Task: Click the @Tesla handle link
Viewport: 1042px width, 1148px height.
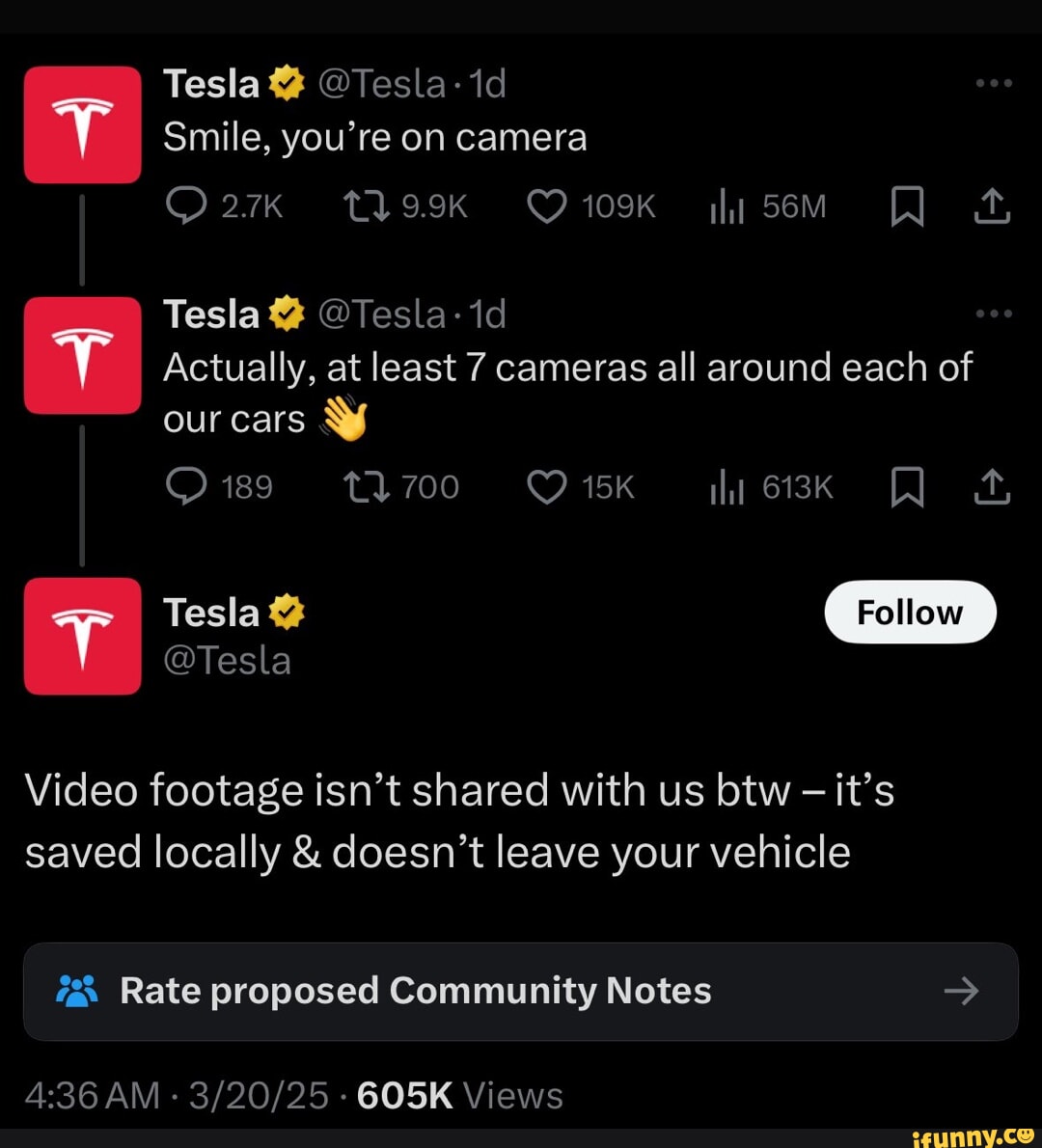Action: (x=228, y=660)
